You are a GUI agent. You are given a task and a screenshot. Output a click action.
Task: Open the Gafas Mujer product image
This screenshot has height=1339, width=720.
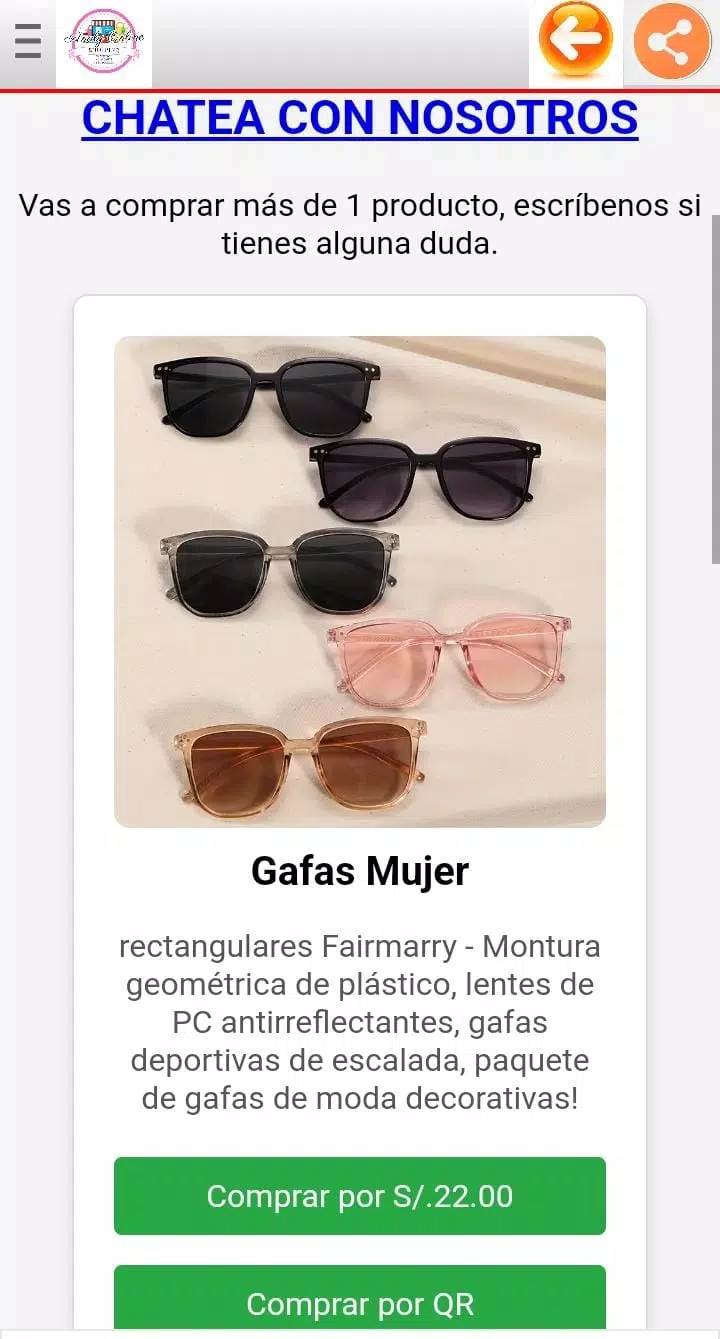pyautogui.click(x=359, y=581)
